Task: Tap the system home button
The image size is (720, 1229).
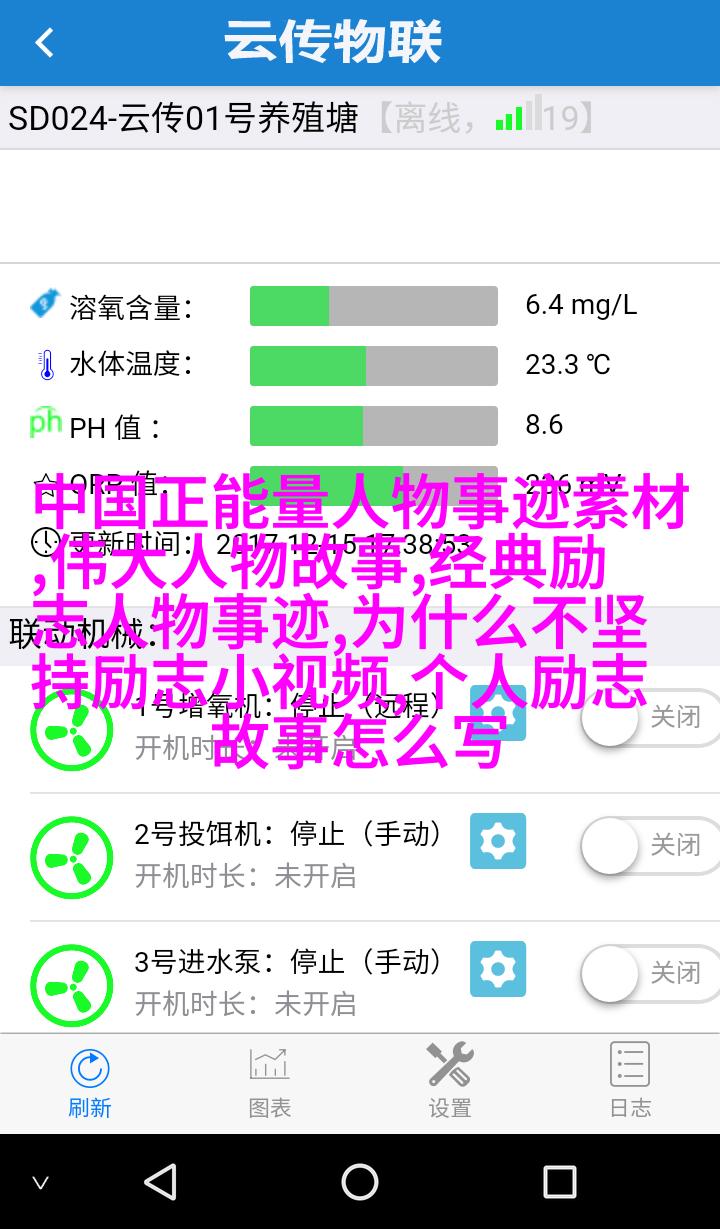Action: [360, 1182]
